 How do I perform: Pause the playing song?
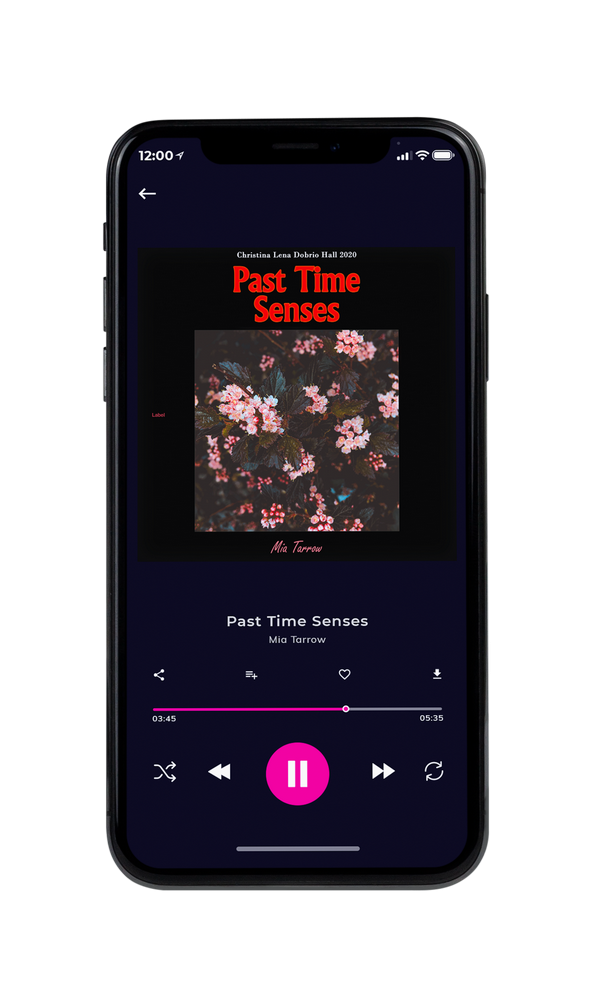[297, 774]
